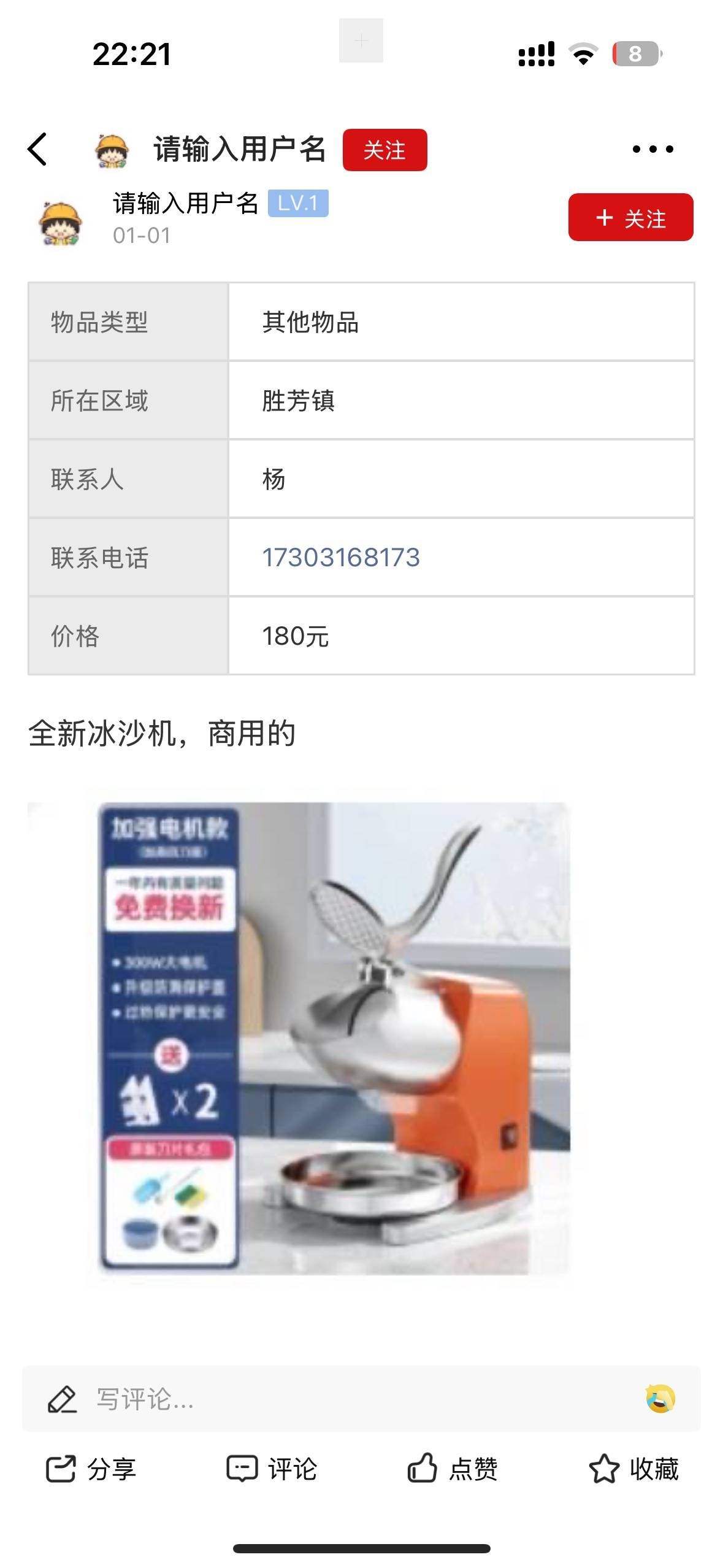Open the poster's avatar beside LV.1 badge
723x1568 pixels.
60,223
